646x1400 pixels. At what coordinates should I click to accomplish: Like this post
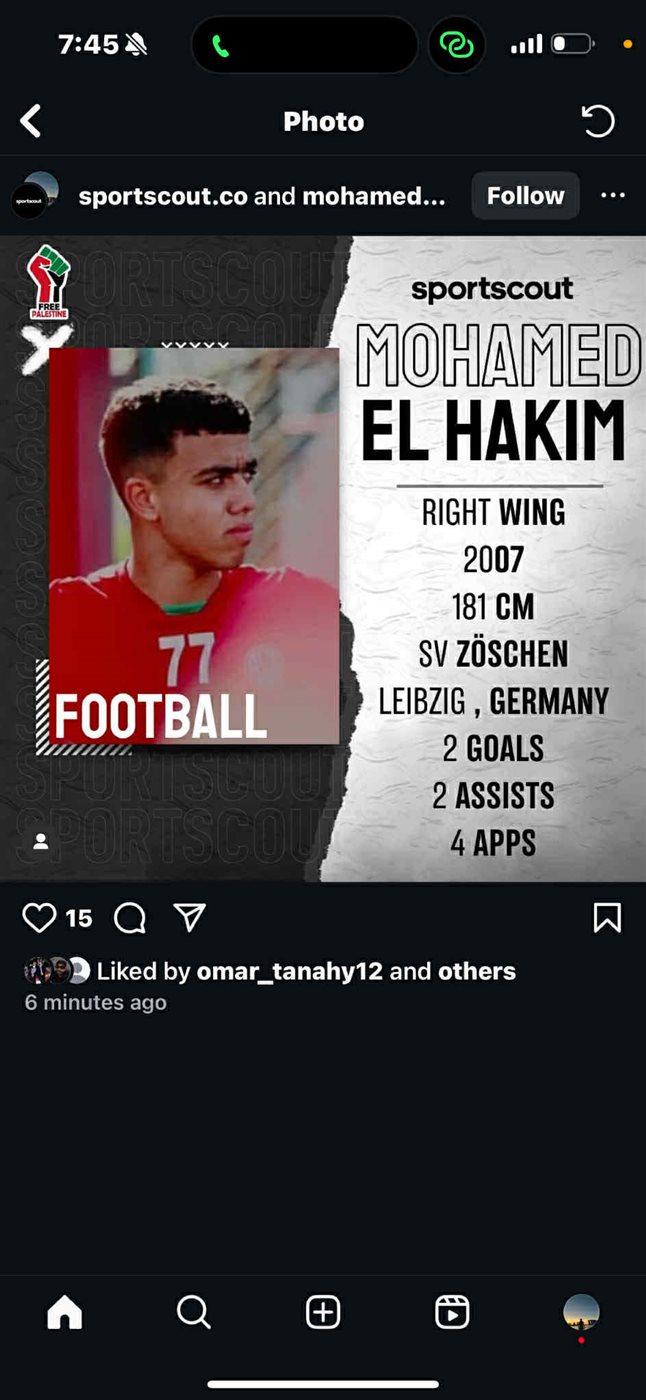(x=40, y=918)
